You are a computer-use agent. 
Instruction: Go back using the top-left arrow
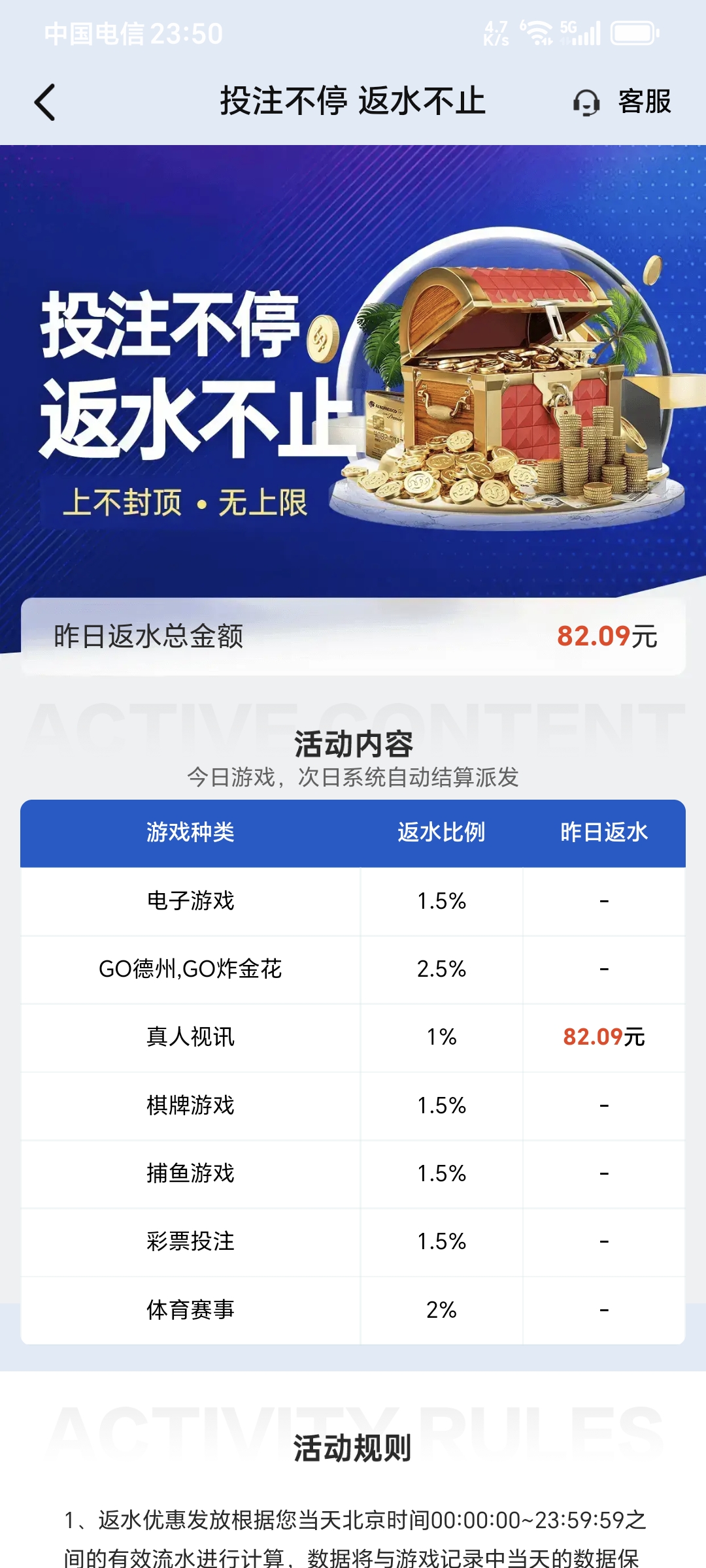[44, 103]
